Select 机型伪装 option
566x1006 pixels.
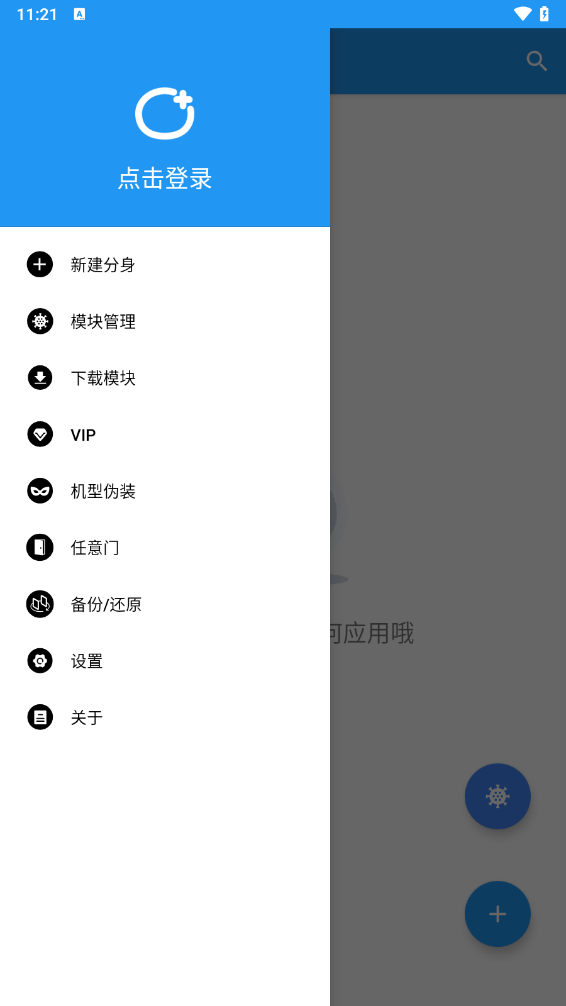(165, 491)
